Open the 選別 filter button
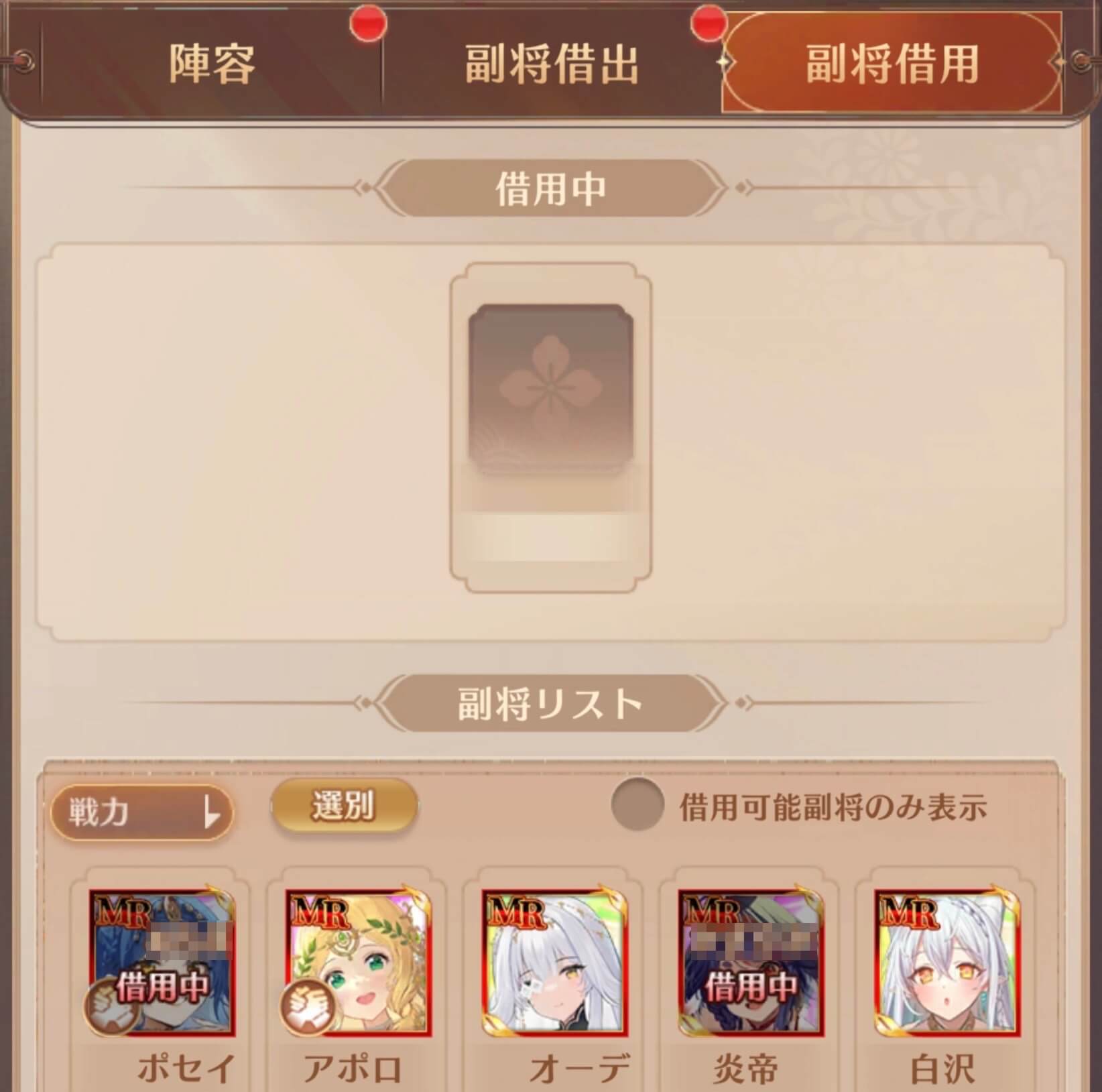The height and width of the screenshot is (1092, 1102). pos(344,806)
